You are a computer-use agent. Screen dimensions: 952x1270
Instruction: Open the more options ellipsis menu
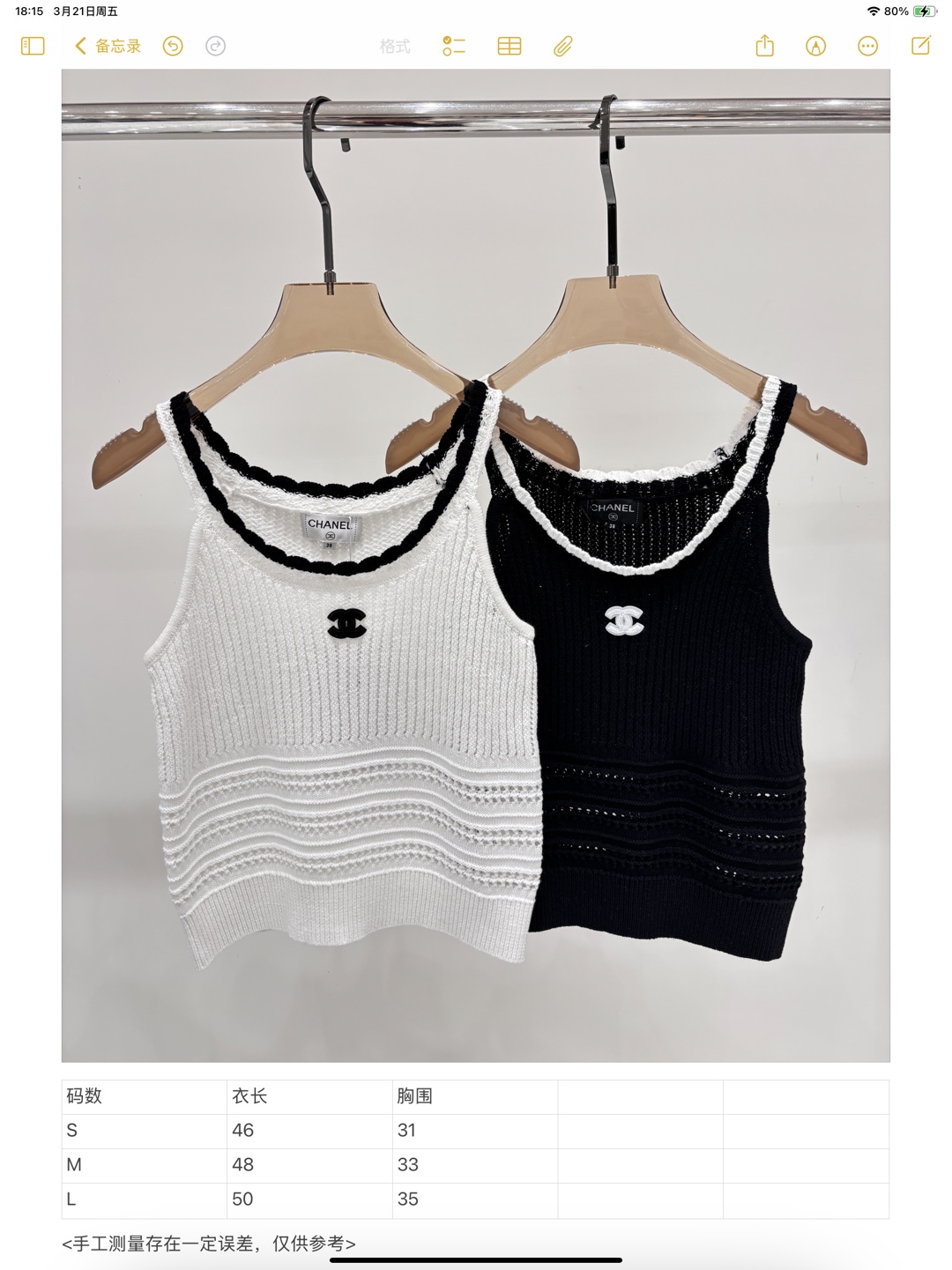pos(868,46)
